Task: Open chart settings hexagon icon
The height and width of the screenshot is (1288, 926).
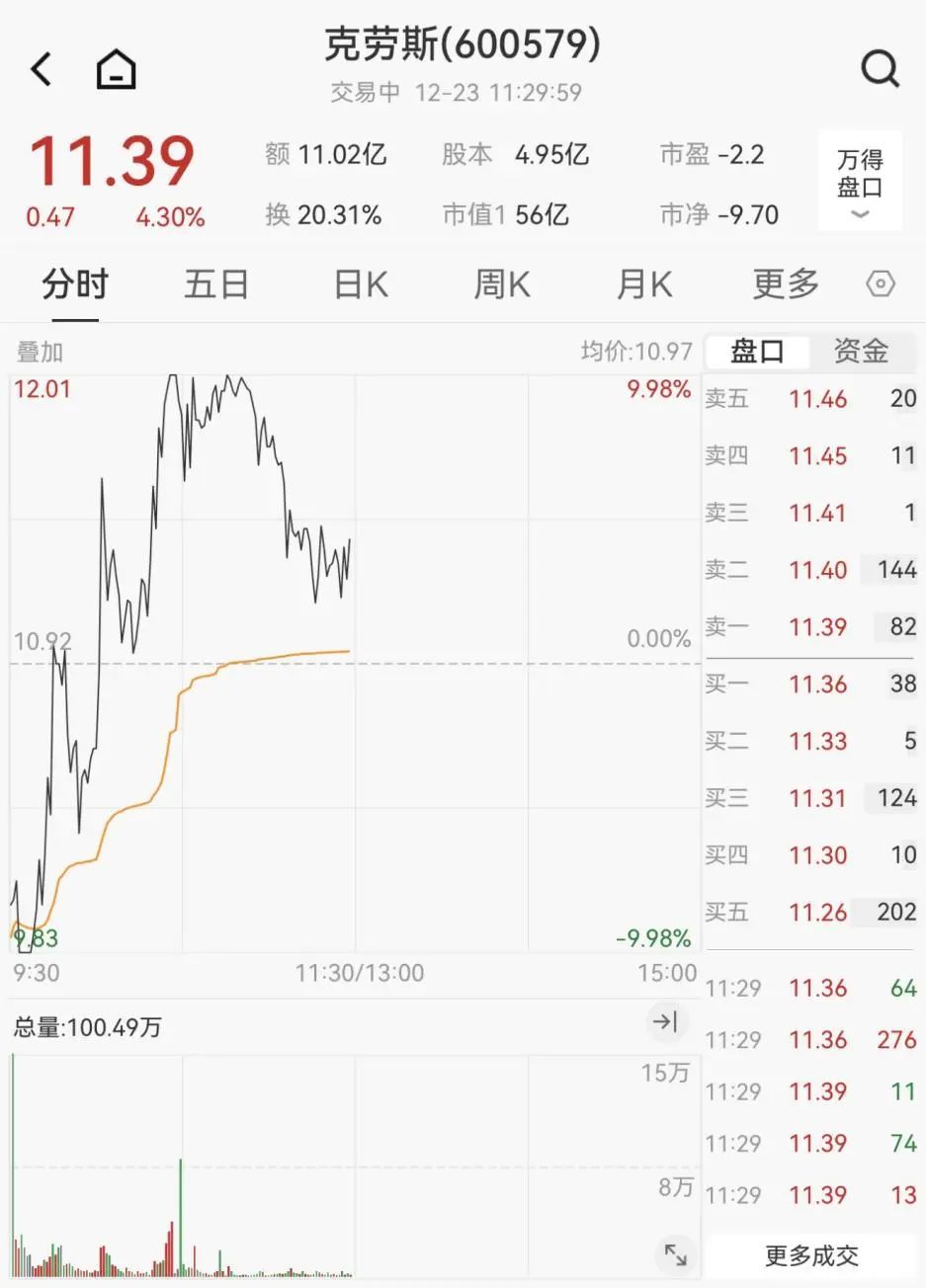Action: point(881,284)
